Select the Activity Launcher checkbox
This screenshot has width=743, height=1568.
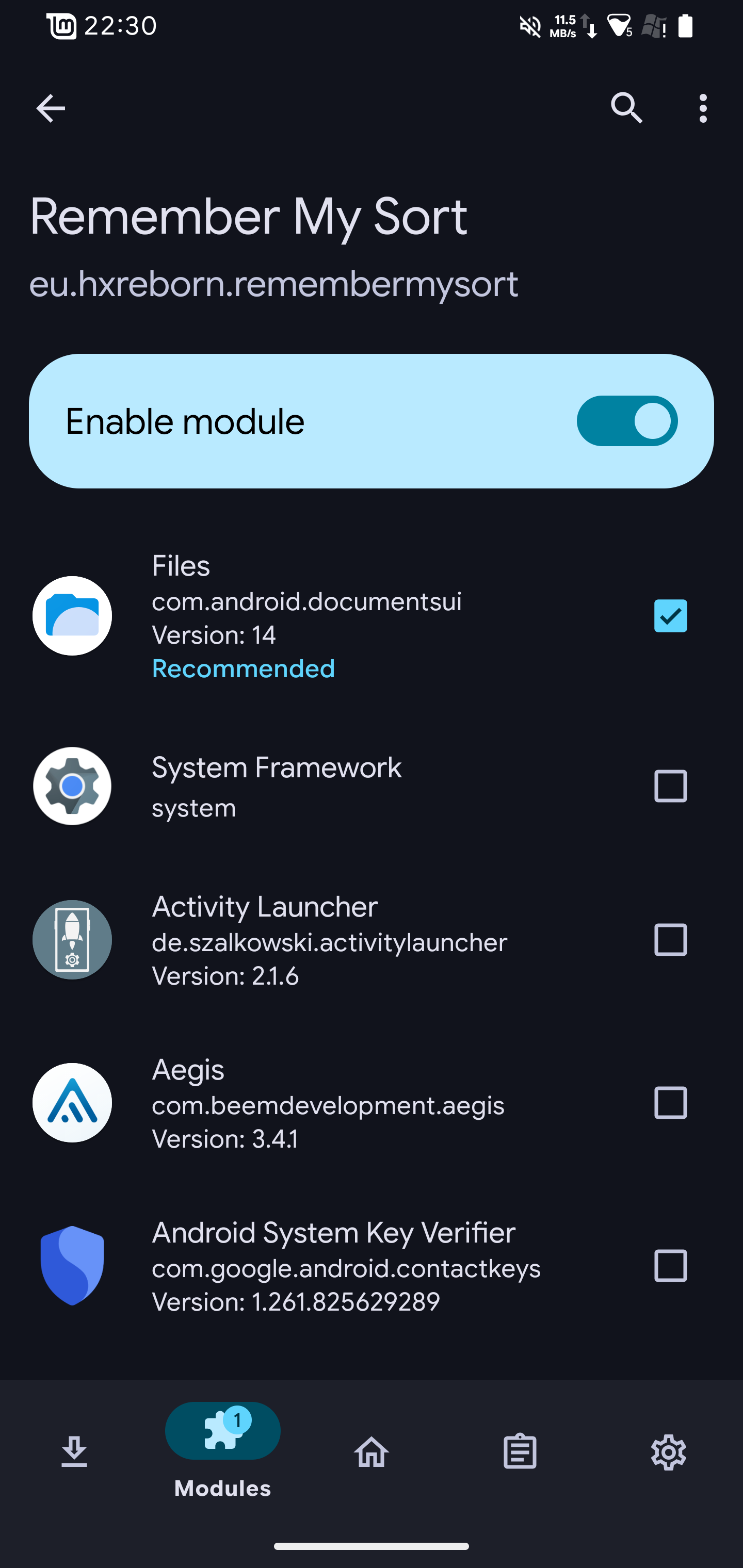670,940
